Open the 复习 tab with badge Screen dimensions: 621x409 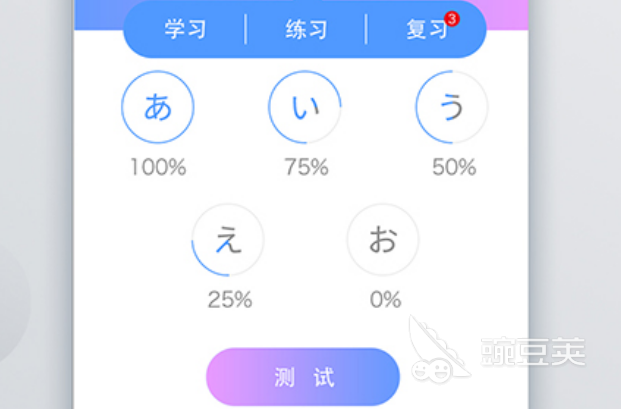427,30
